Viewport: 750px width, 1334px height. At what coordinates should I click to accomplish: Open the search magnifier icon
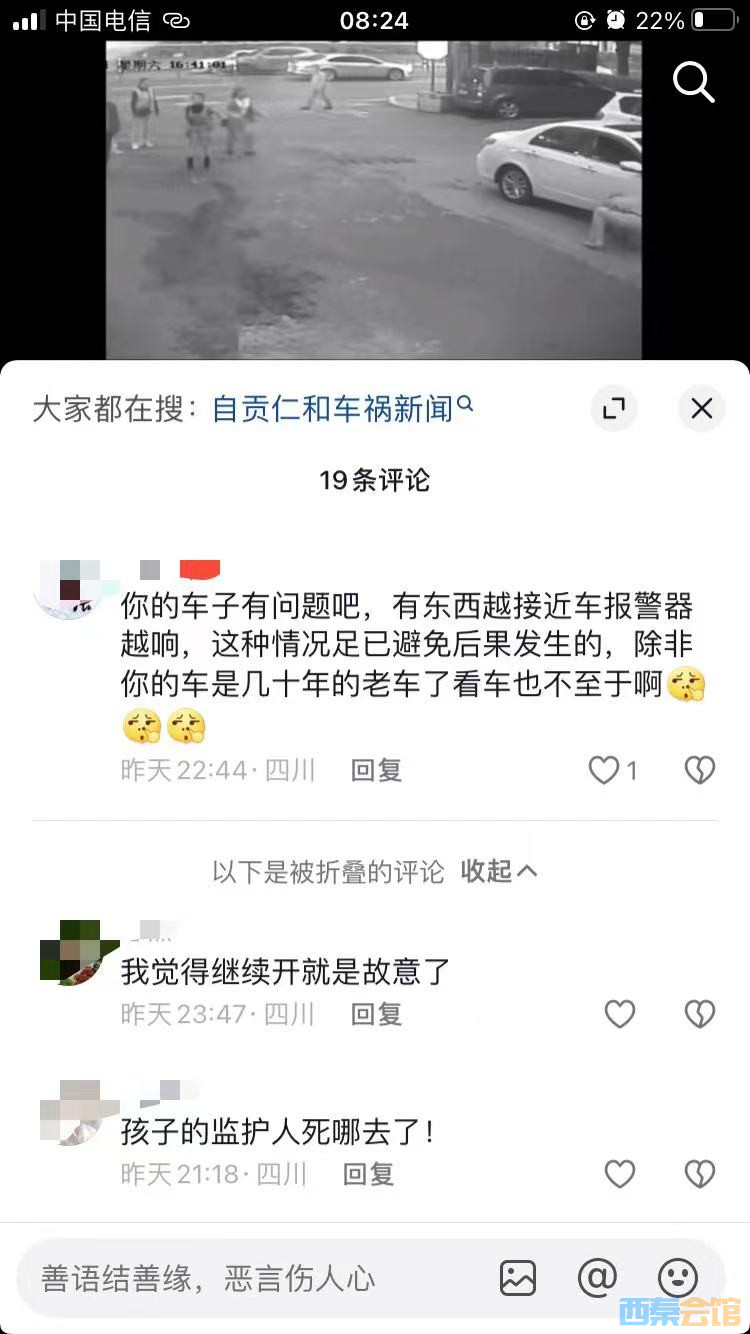point(693,82)
